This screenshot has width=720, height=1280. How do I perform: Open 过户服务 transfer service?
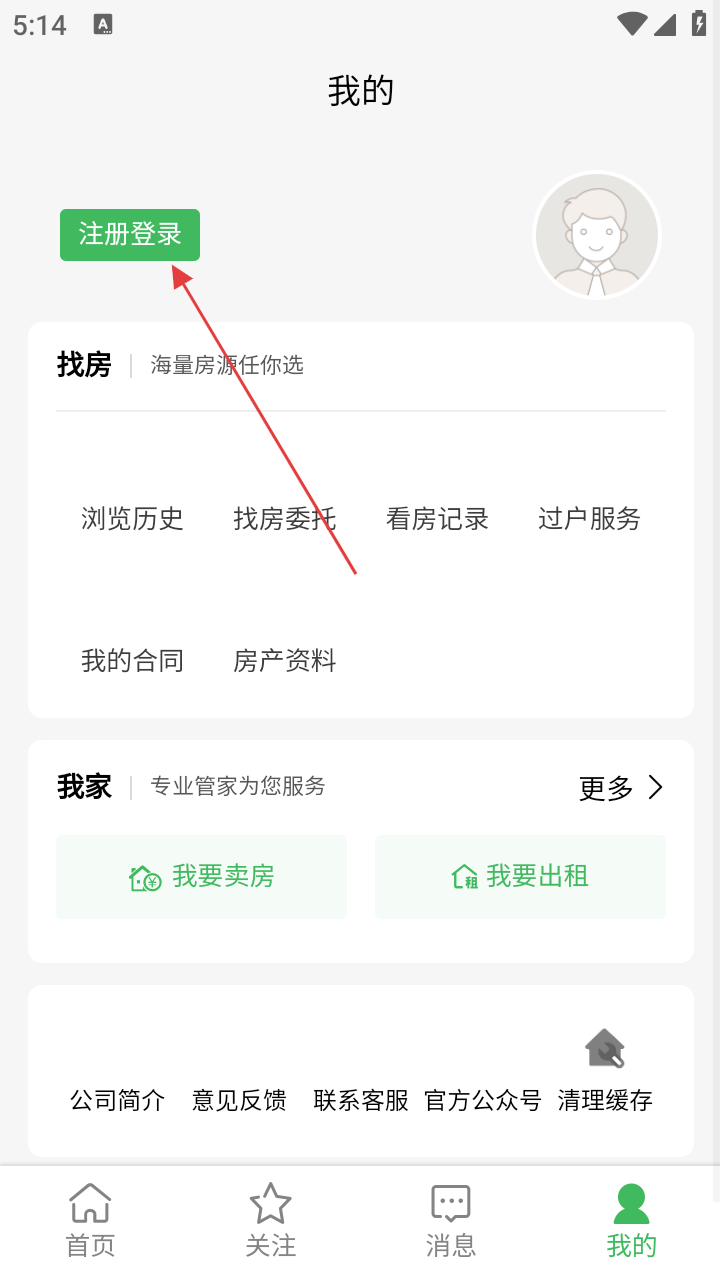(589, 518)
